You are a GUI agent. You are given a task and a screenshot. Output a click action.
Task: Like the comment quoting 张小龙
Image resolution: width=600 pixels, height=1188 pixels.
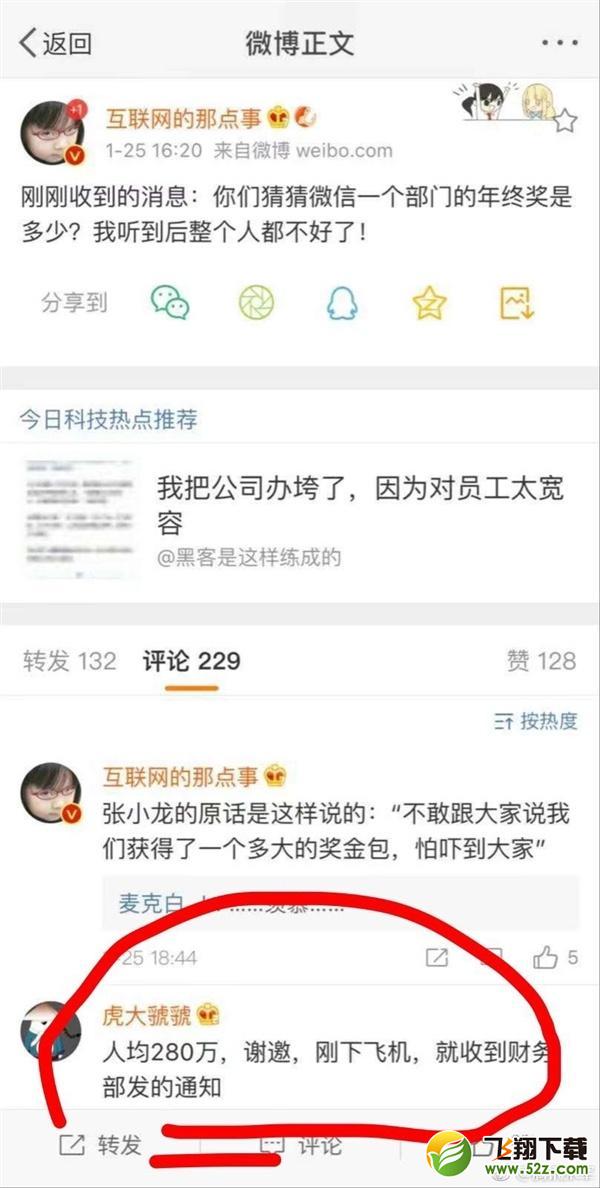(x=547, y=957)
